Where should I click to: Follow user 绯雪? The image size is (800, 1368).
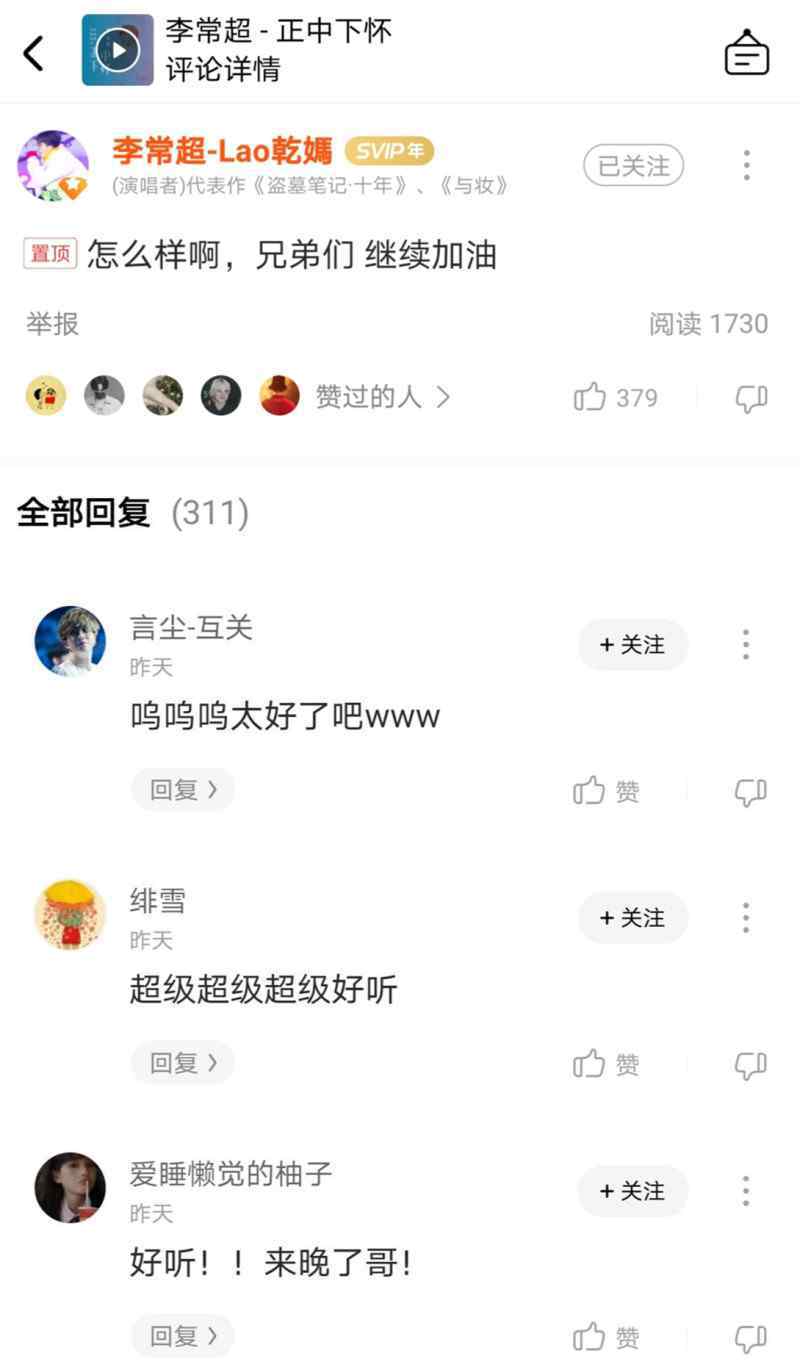634,918
